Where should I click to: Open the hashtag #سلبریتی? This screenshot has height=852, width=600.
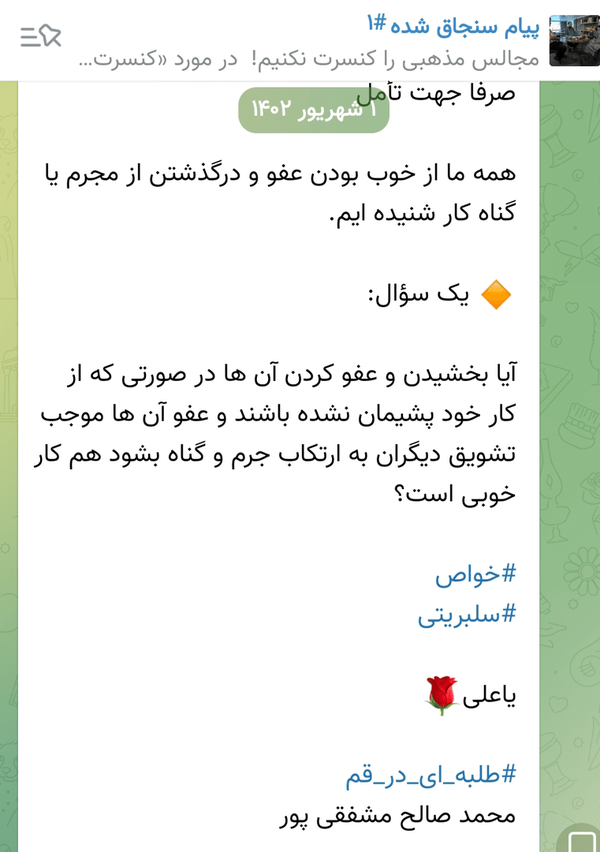point(467,615)
